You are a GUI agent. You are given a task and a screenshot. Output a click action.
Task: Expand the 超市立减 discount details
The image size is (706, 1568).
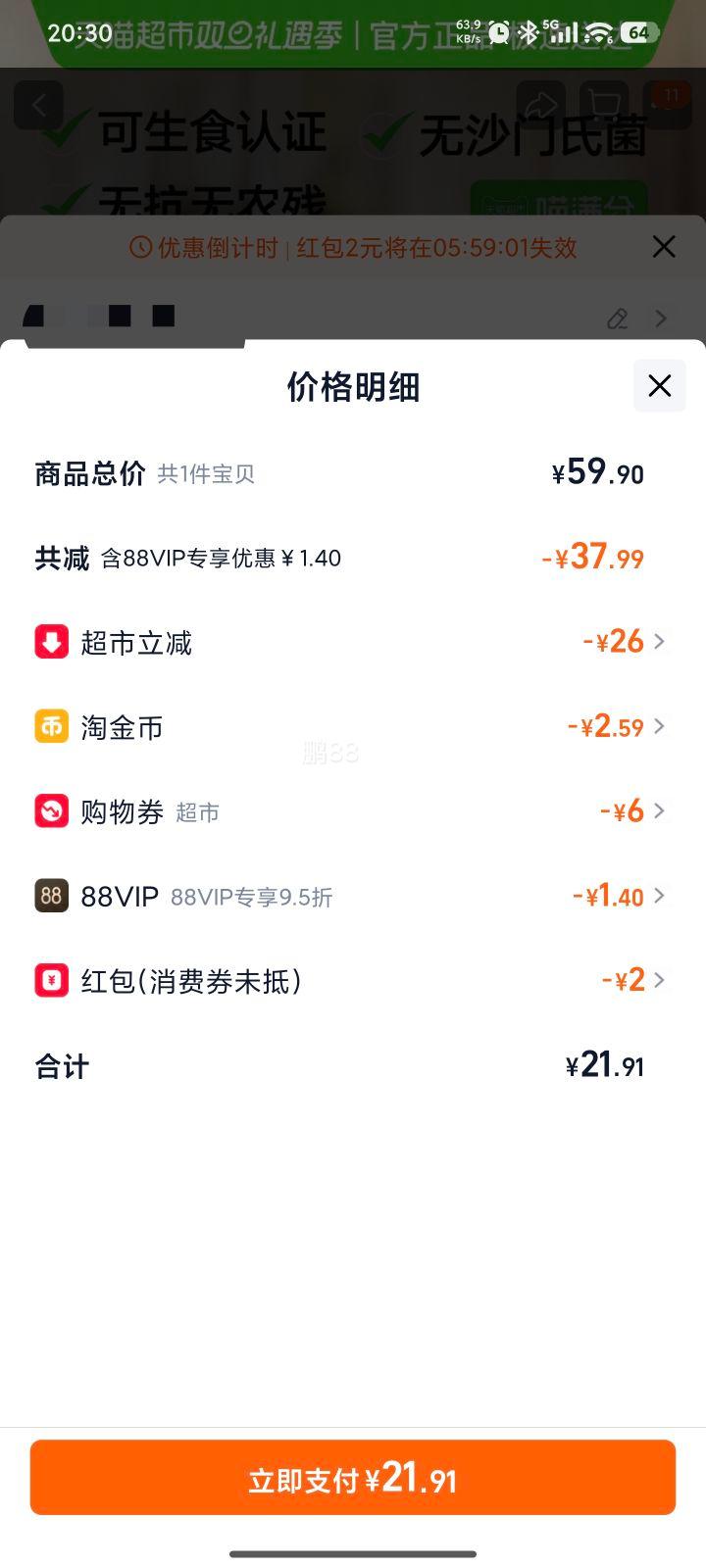[x=659, y=642]
